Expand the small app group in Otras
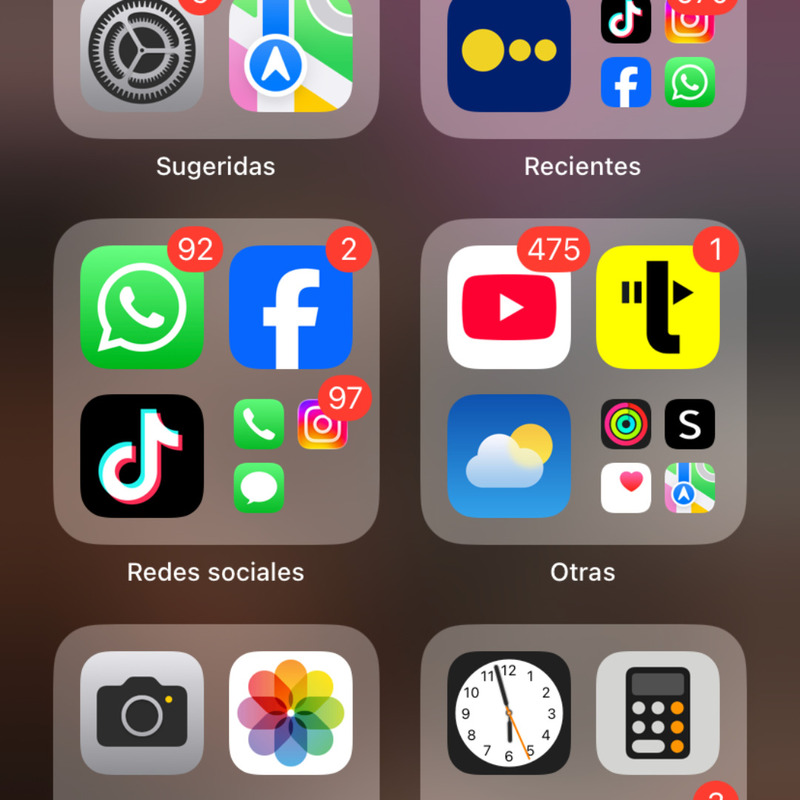Viewport: 800px width, 800px height. (x=658, y=456)
